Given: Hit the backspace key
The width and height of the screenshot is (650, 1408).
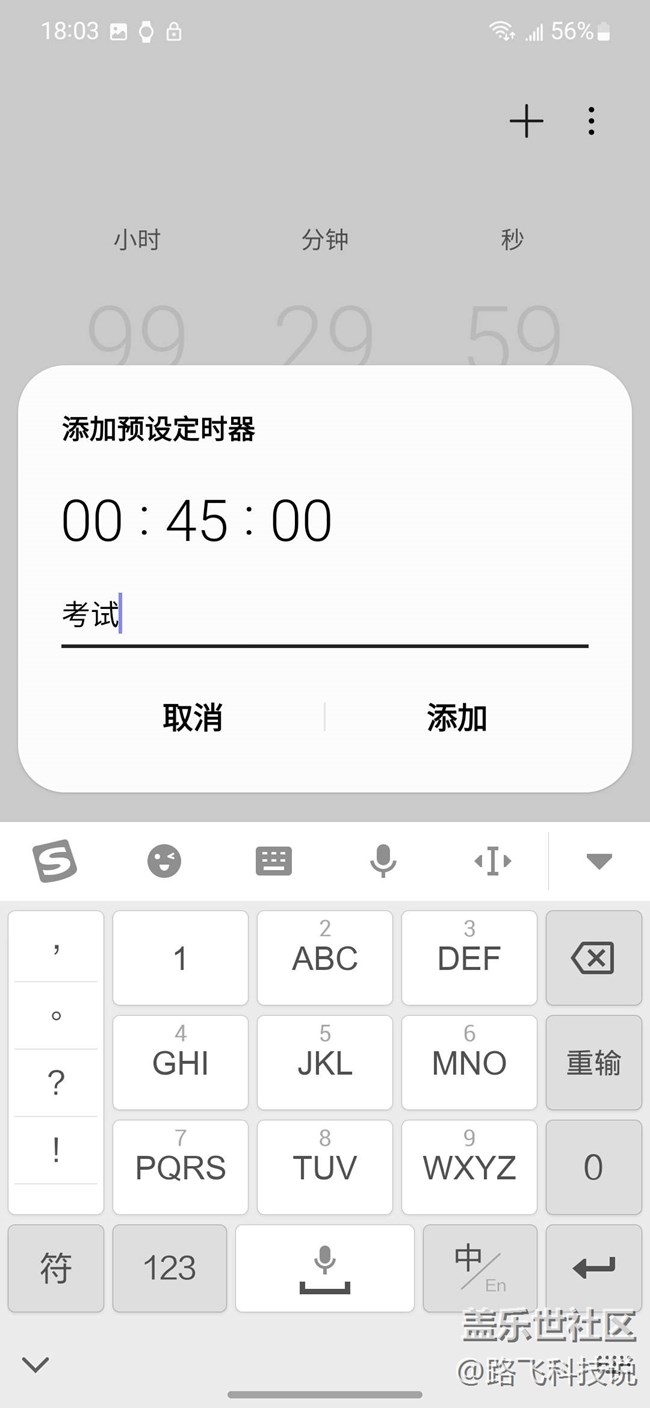Looking at the screenshot, I should pos(593,958).
